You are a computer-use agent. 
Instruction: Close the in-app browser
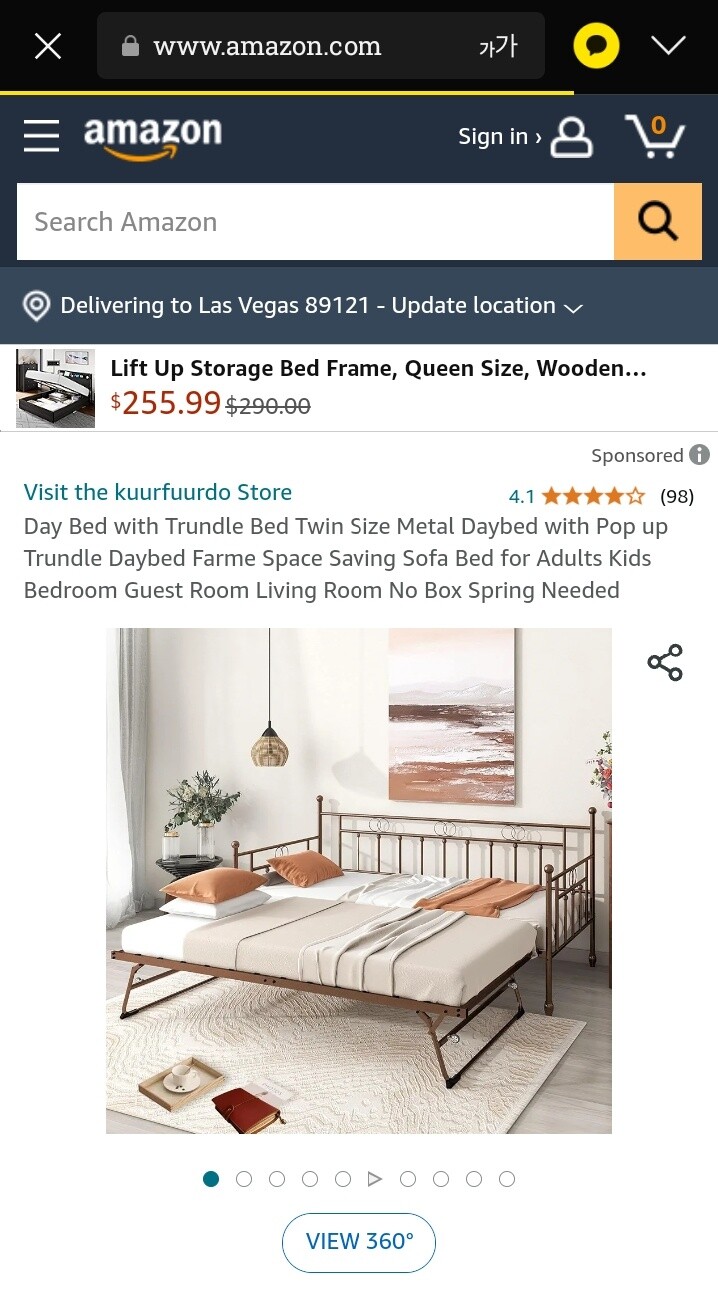[48, 46]
